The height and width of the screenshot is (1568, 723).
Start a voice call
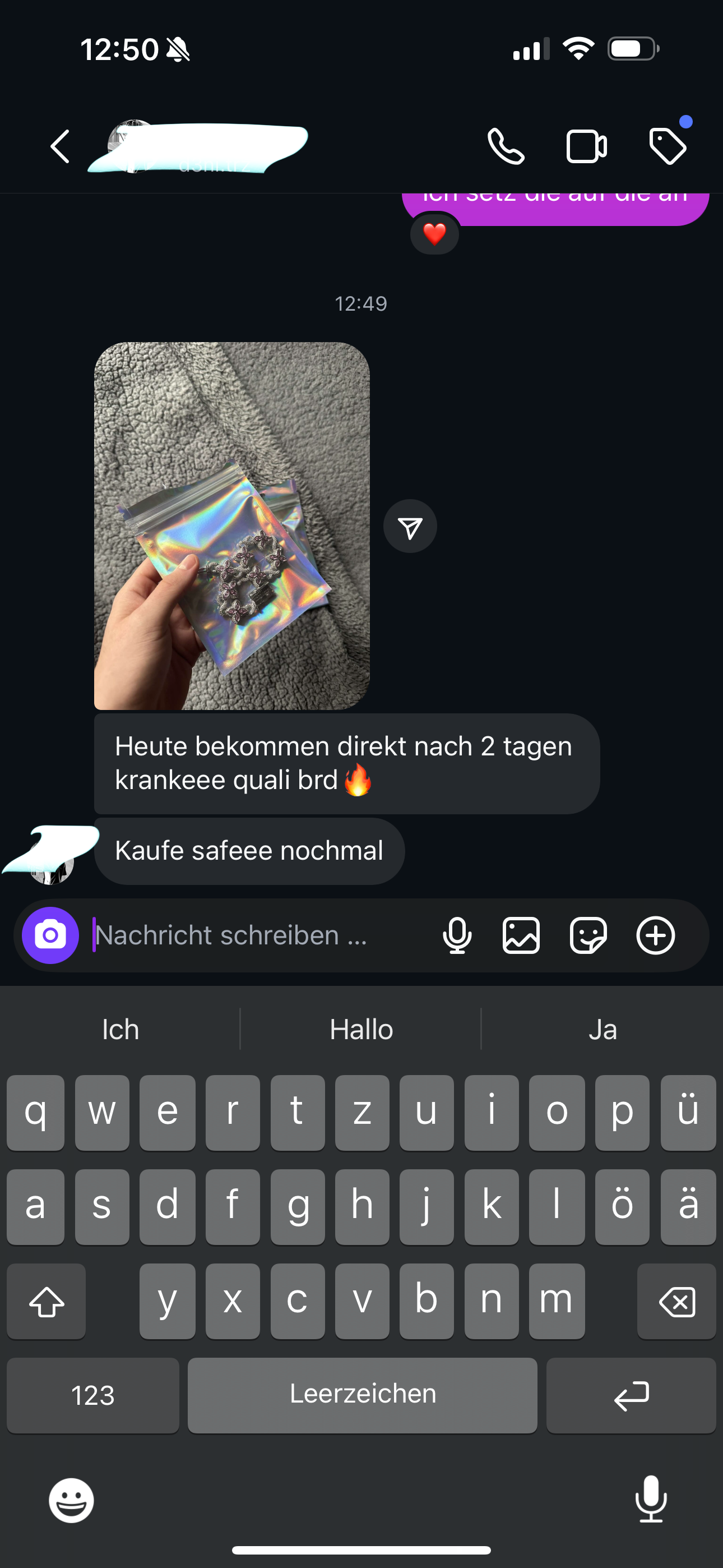point(506,147)
